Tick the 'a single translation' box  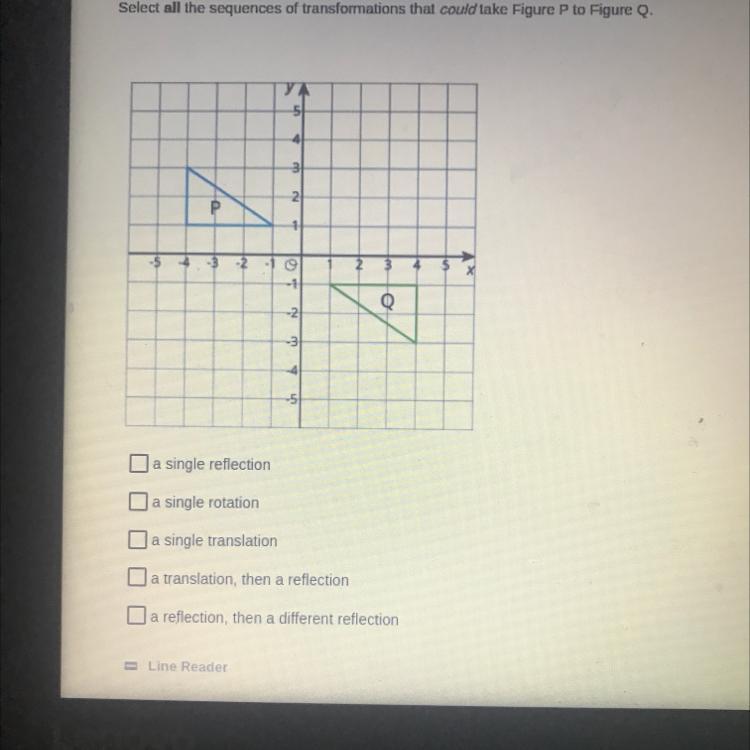(x=138, y=540)
